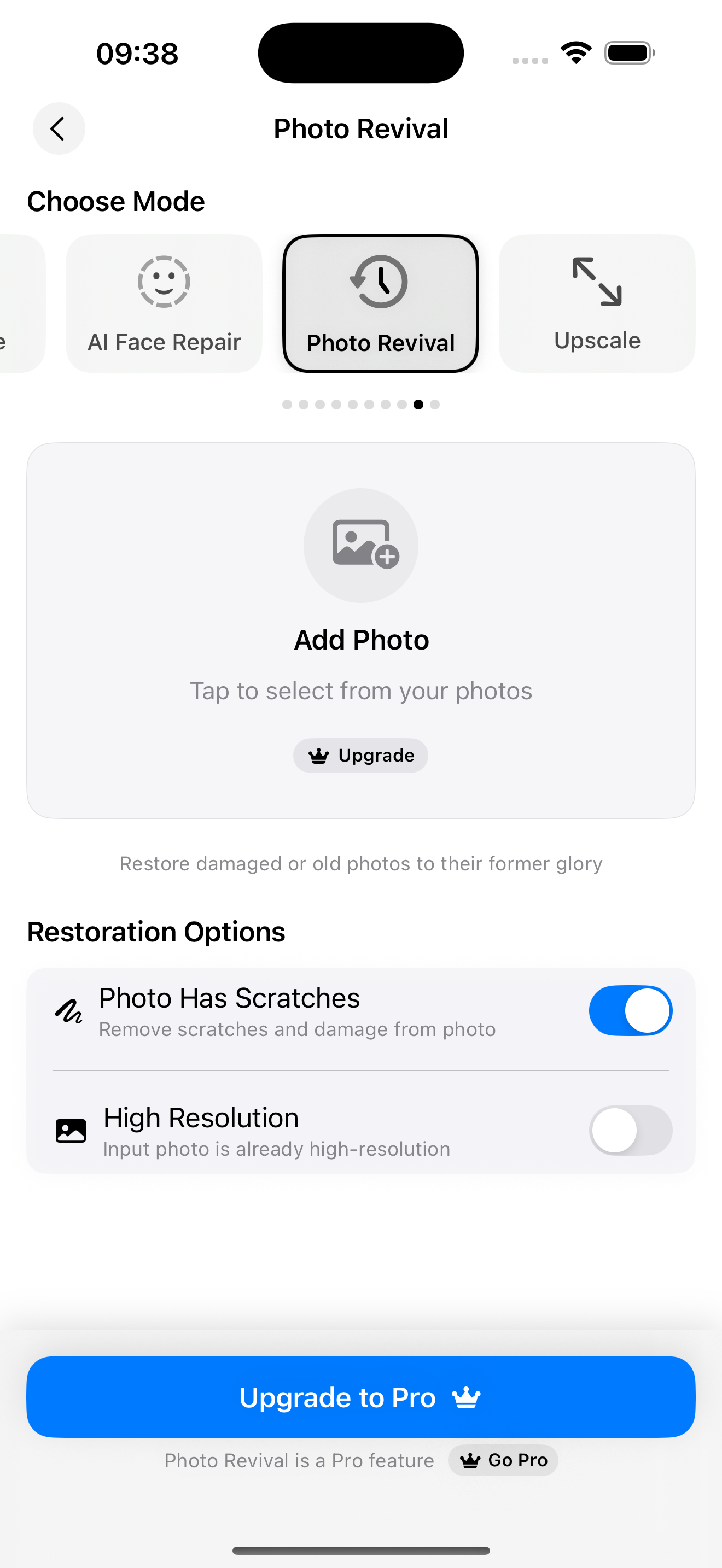Go back using the top-left arrow
Image resolution: width=722 pixels, height=1568 pixels.
coord(59,128)
